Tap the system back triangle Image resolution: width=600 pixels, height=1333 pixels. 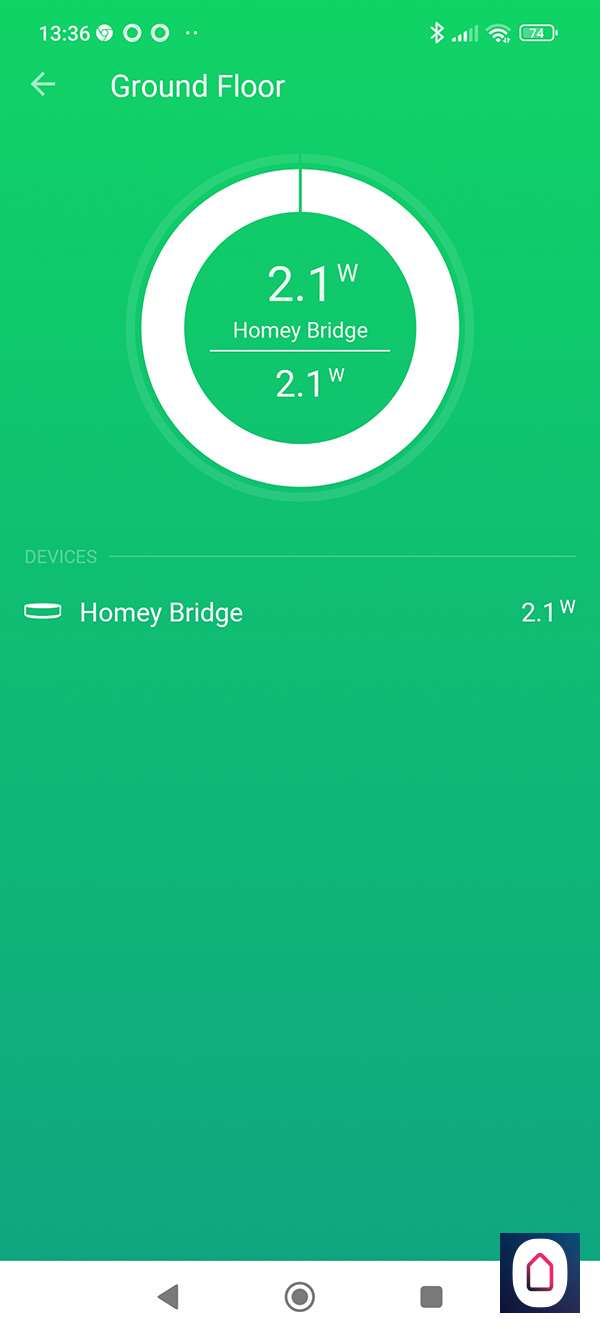click(168, 1297)
